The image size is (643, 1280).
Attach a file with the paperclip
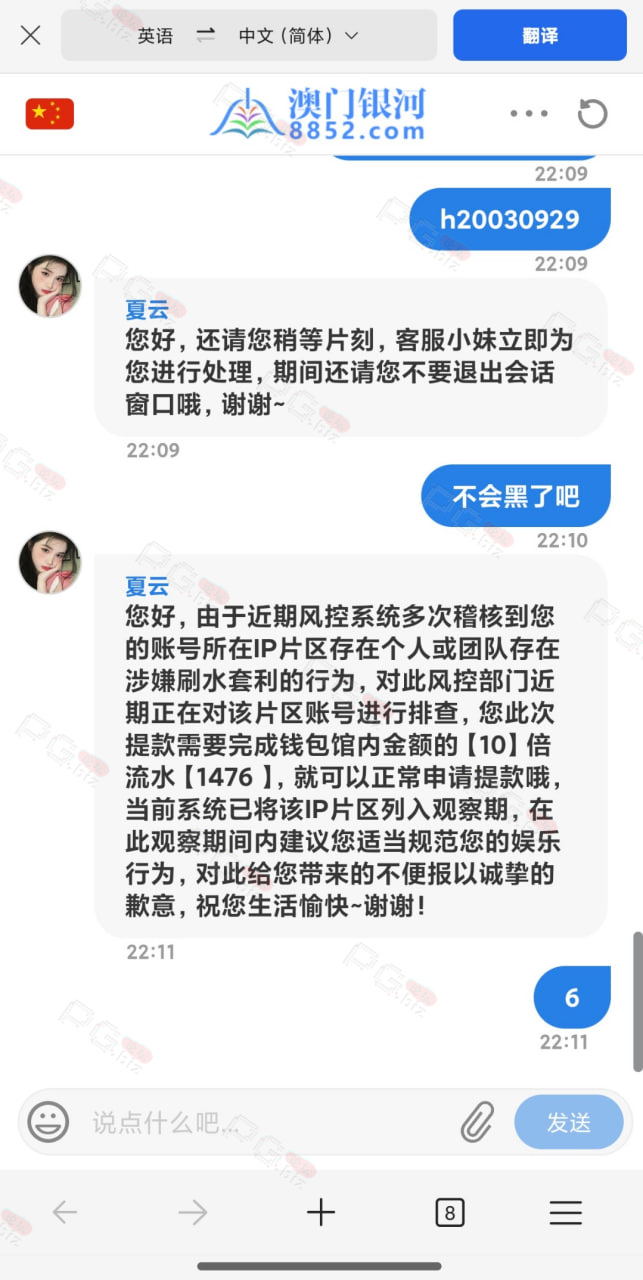point(478,1122)
